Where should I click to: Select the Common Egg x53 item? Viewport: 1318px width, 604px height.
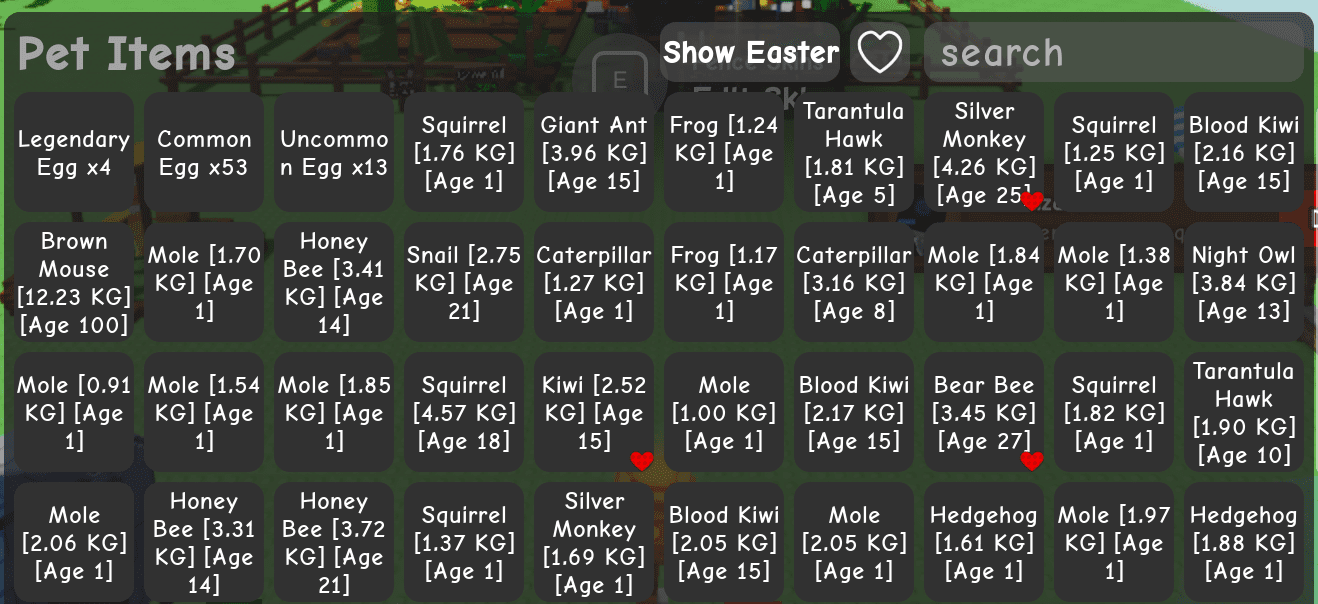point(204,153)
